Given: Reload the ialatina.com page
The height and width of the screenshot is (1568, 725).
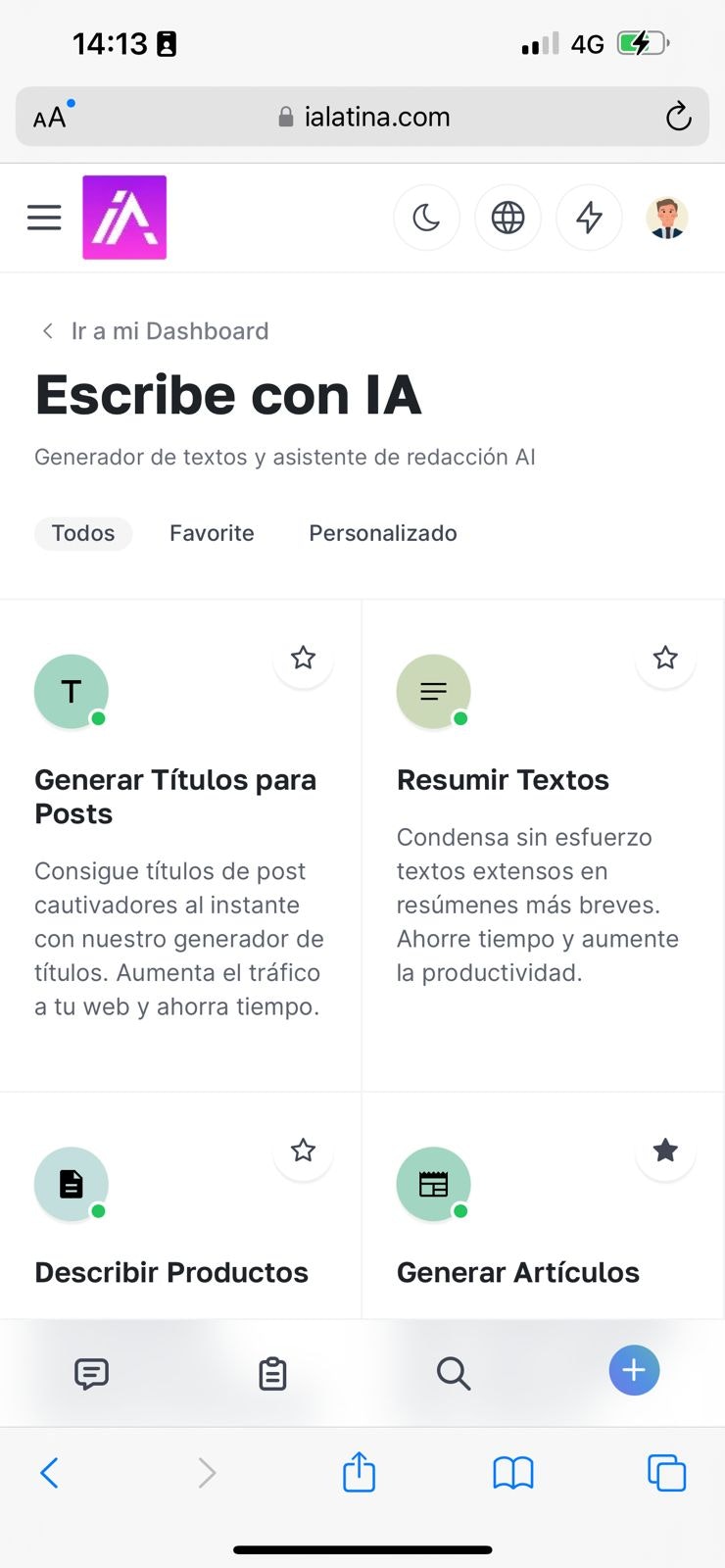Looking at the screenshot, I should [x=678, y=118].
